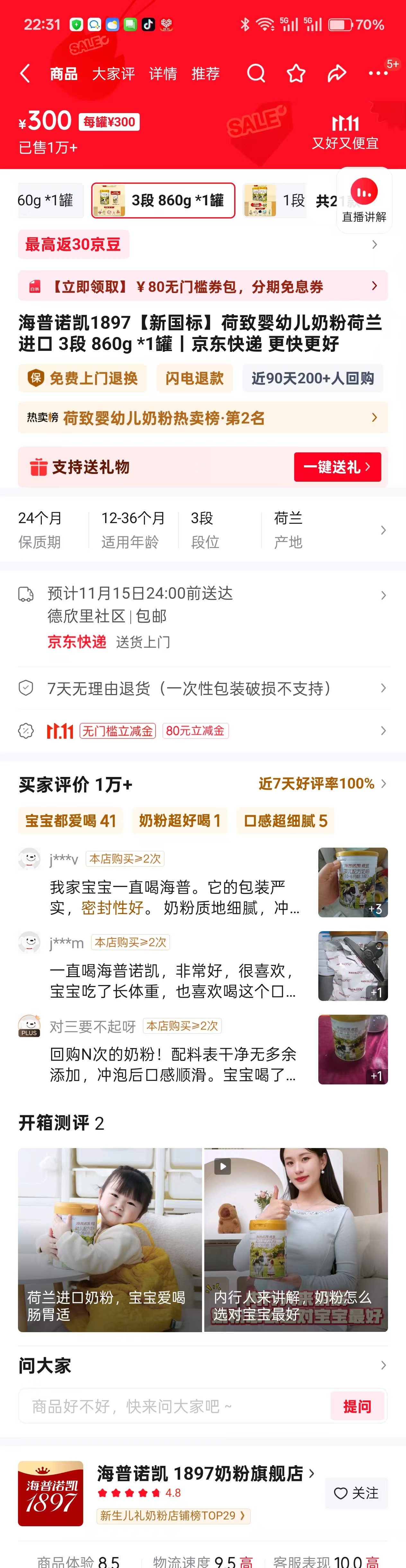Open the 荷致婴幼儿奶粉热卖榜 ranking
Viewport: 406px width, 1568px height.
tap(203, 418)
